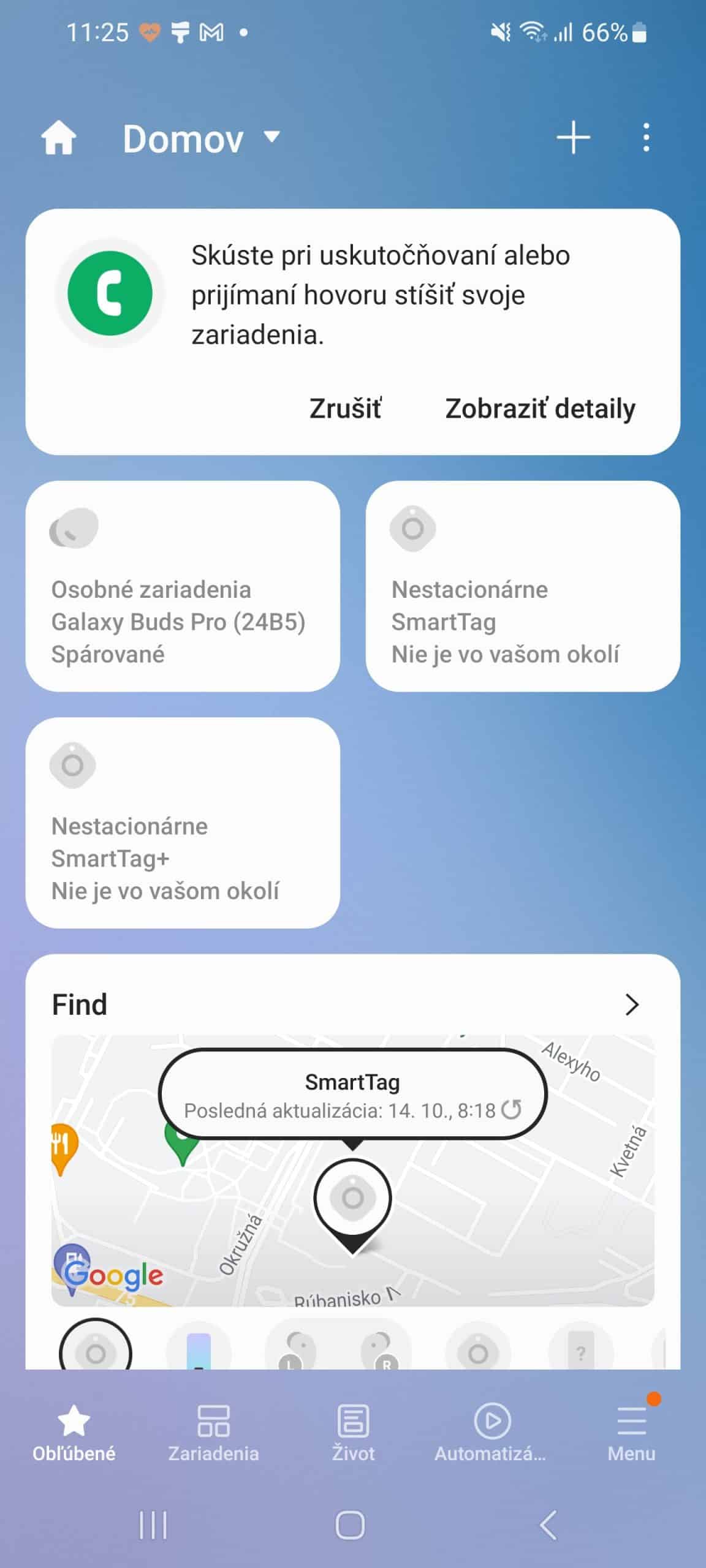Image resolution: width=706 pixels, height=1568 pixels.
Task: Open recent apps from the navigation bar
Action: pos(153,1525)
